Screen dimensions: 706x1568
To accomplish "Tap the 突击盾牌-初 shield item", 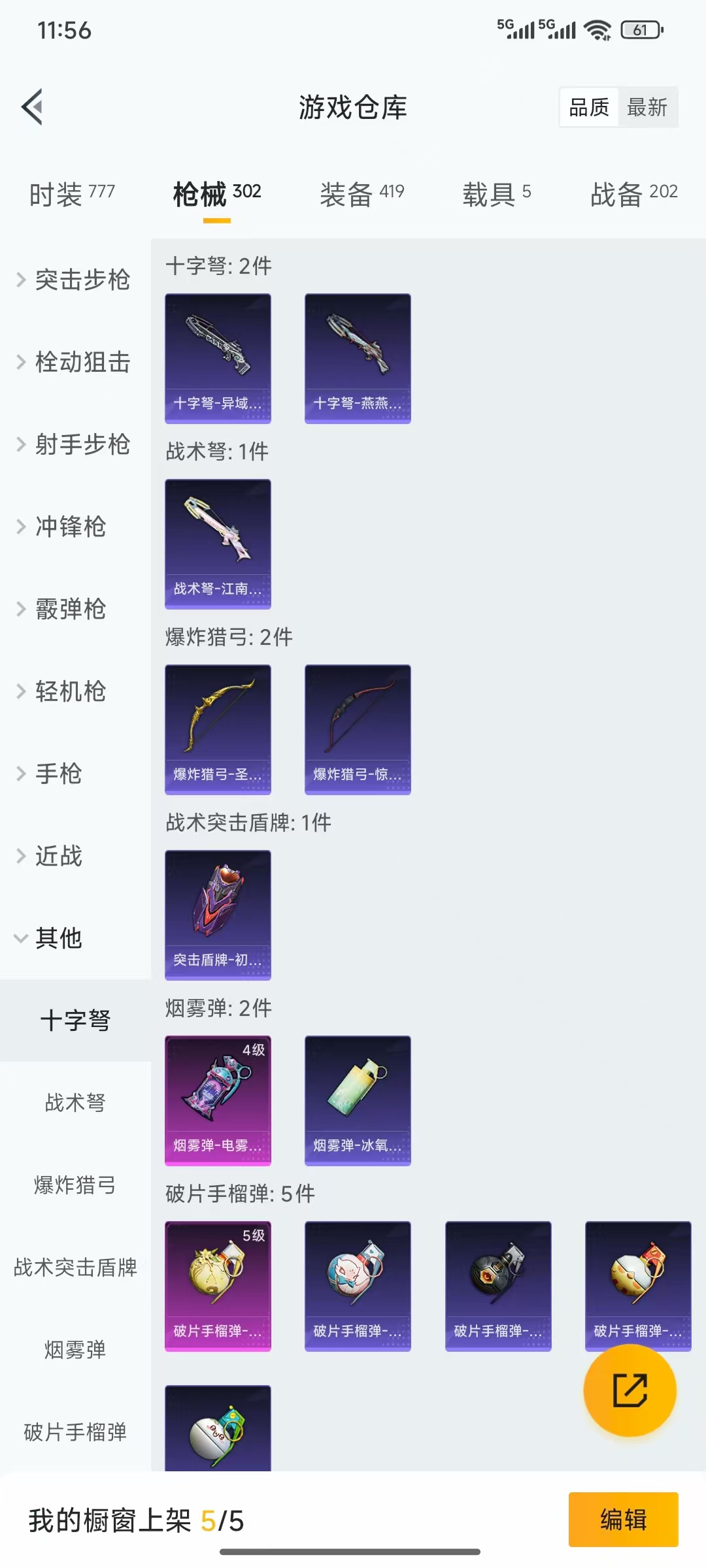I will click(x=218, y=915).
